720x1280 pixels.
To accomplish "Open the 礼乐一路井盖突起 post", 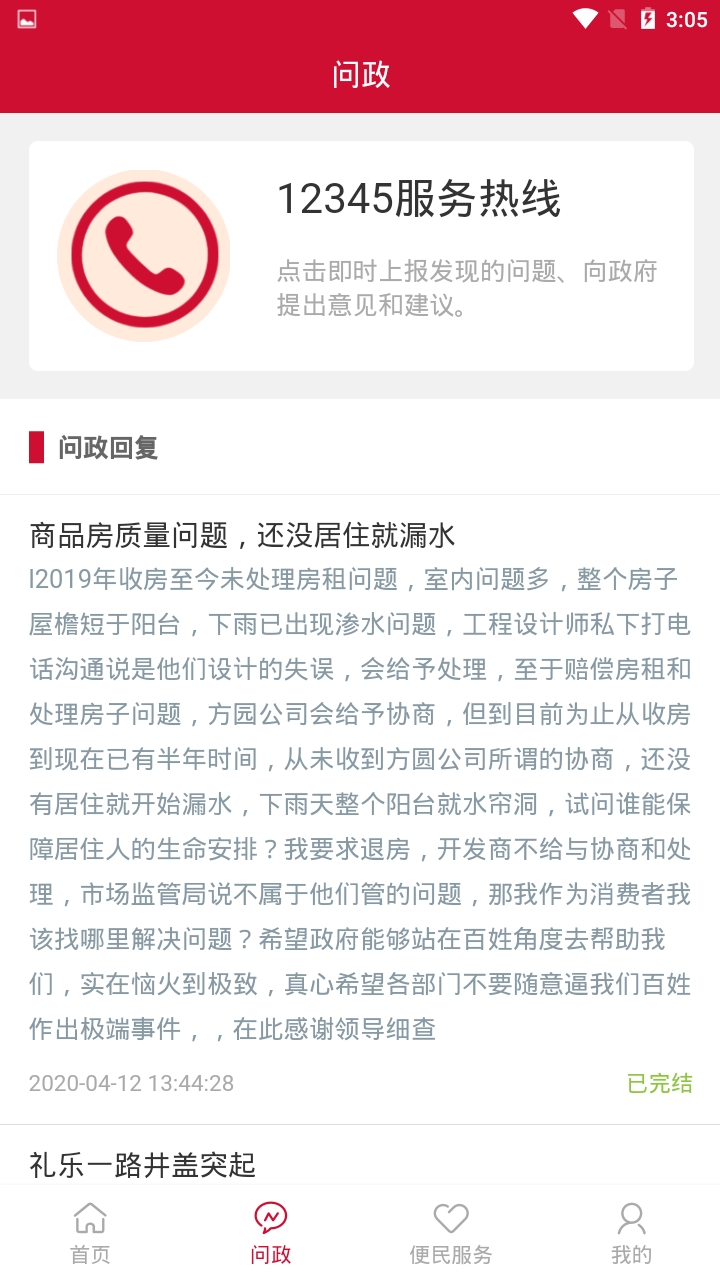I will point(143,1164).
